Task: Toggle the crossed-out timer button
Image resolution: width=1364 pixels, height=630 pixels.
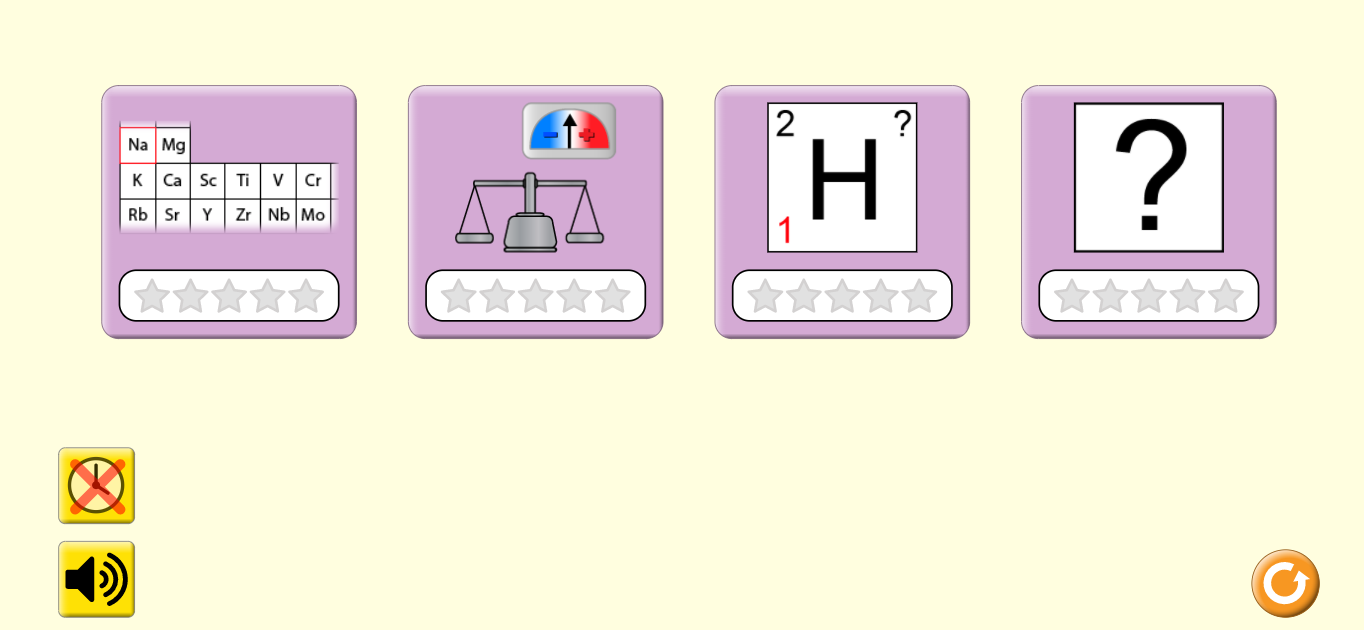Action: coord(96,486)
